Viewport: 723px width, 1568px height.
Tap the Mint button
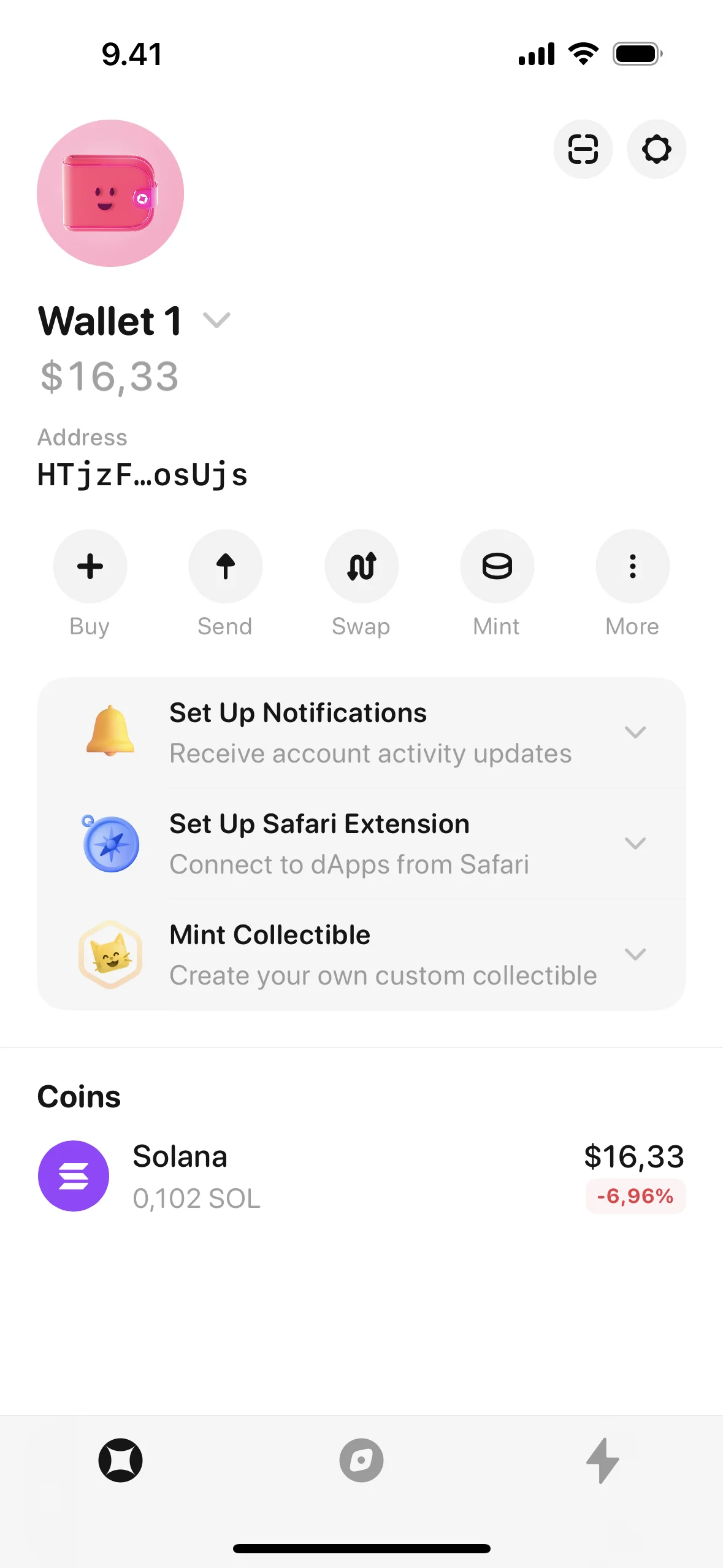coord(497,566)
